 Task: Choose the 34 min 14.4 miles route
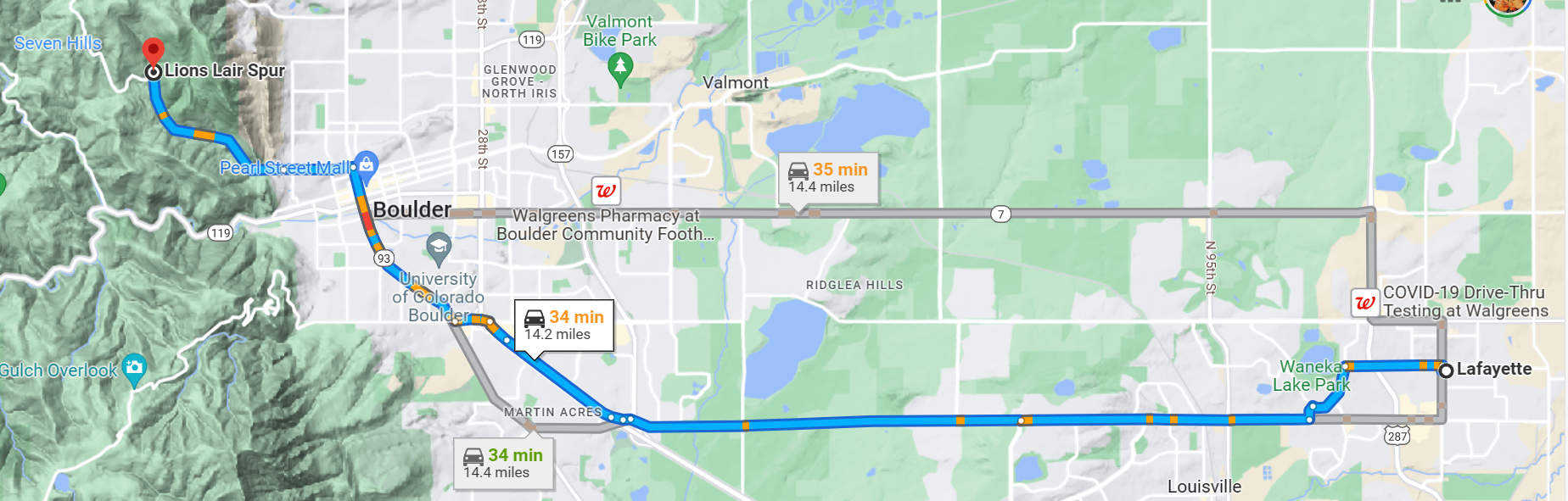[x=503, y=463]
